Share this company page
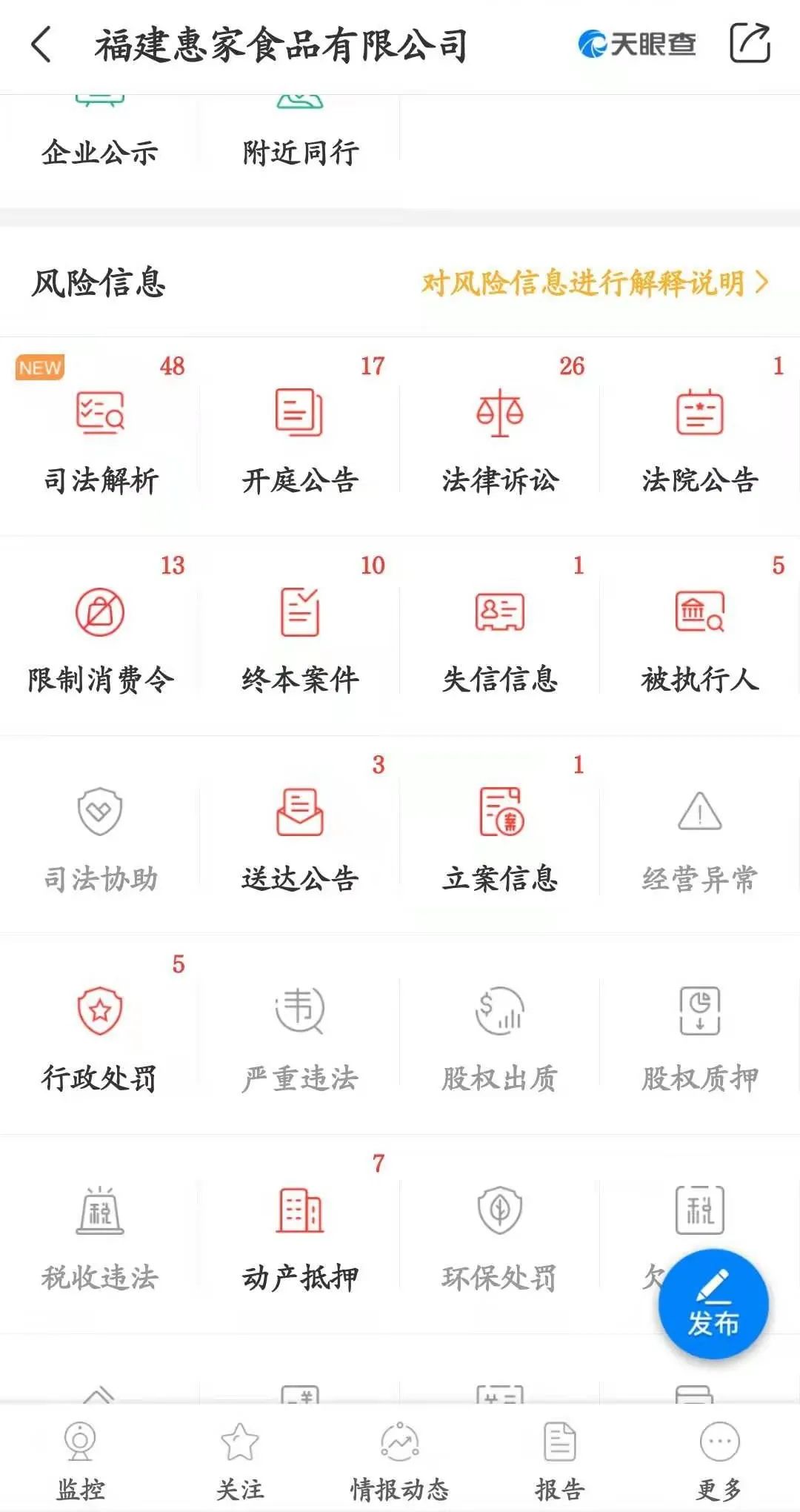Viewport: 800px width, 1512px height. [750, 43]
